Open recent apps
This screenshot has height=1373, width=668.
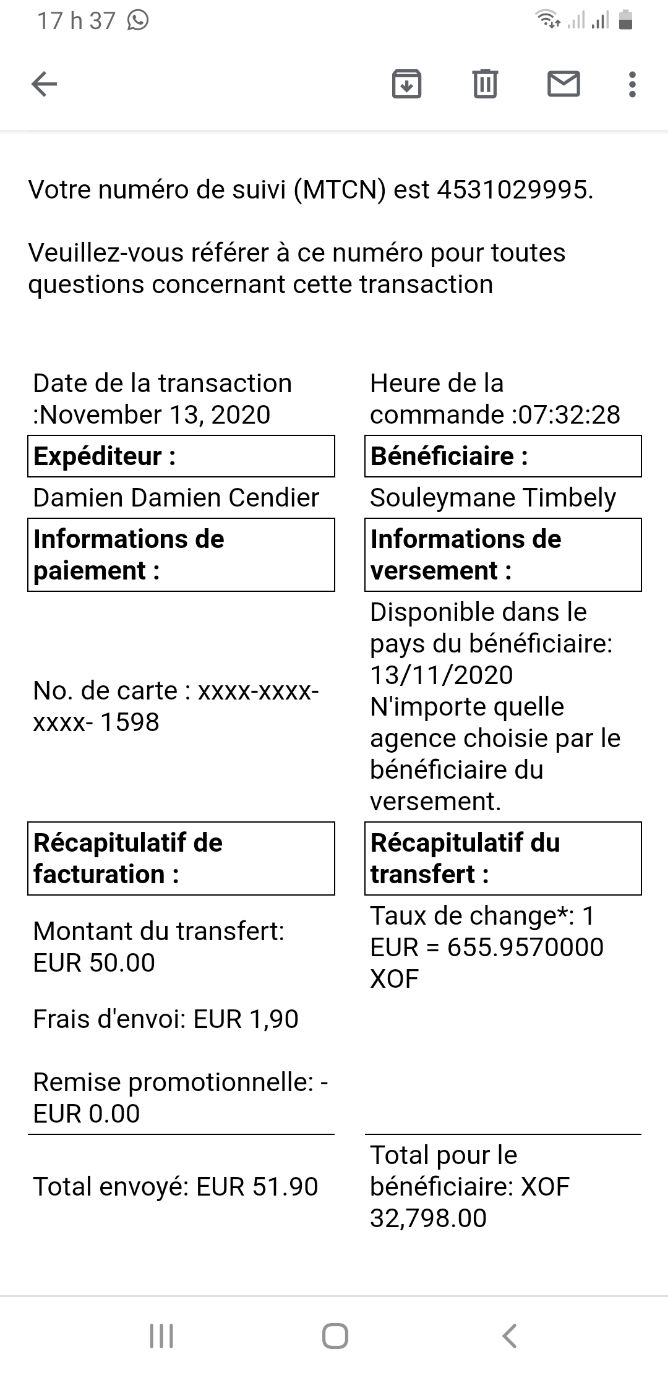pyautogui.click(x=161, y=1335)
